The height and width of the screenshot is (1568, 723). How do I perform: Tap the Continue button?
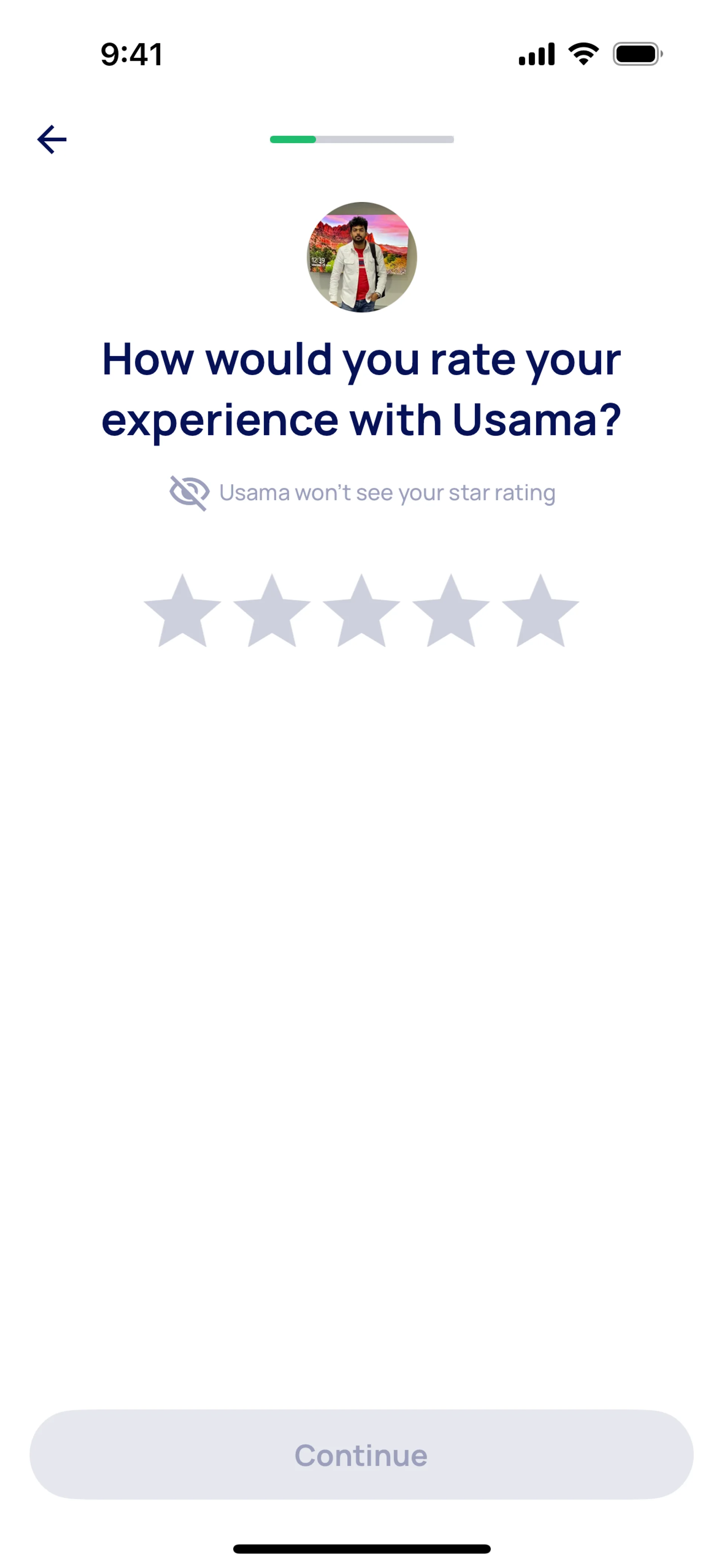[361, 1455]
